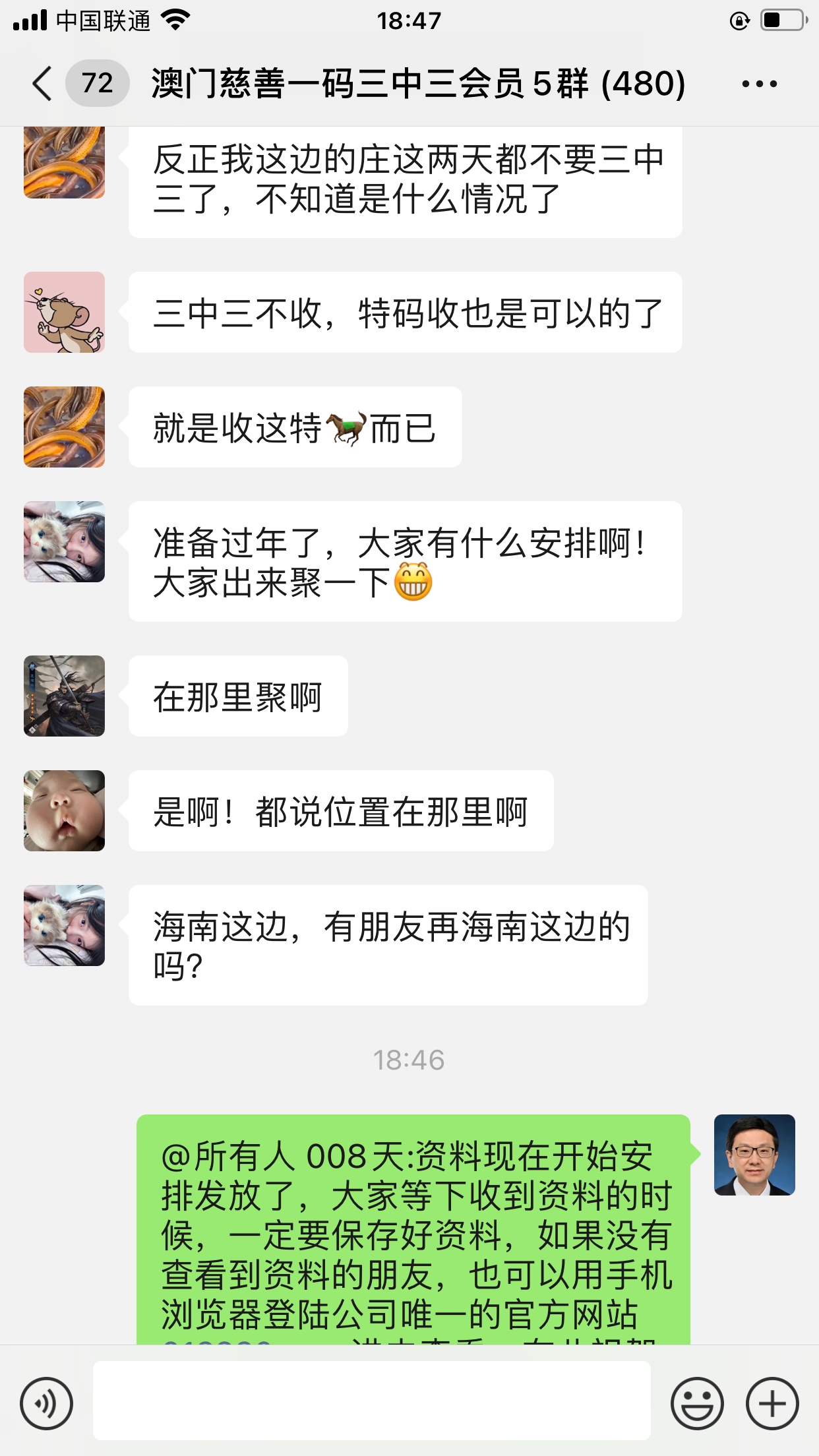Open the plus attachment menu

[x=772, y=1403]
